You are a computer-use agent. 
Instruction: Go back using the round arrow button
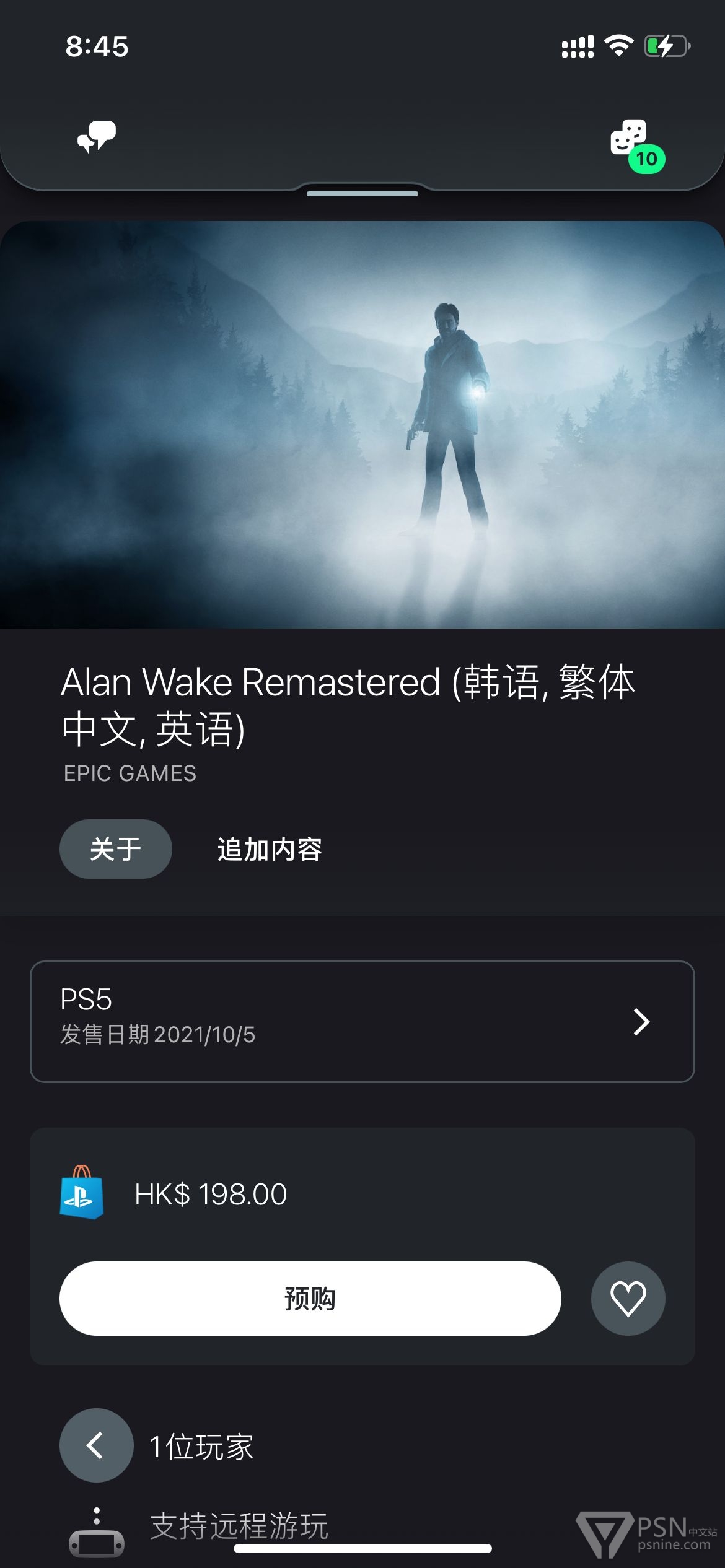pyautogui.click(x=97, y=1445)
